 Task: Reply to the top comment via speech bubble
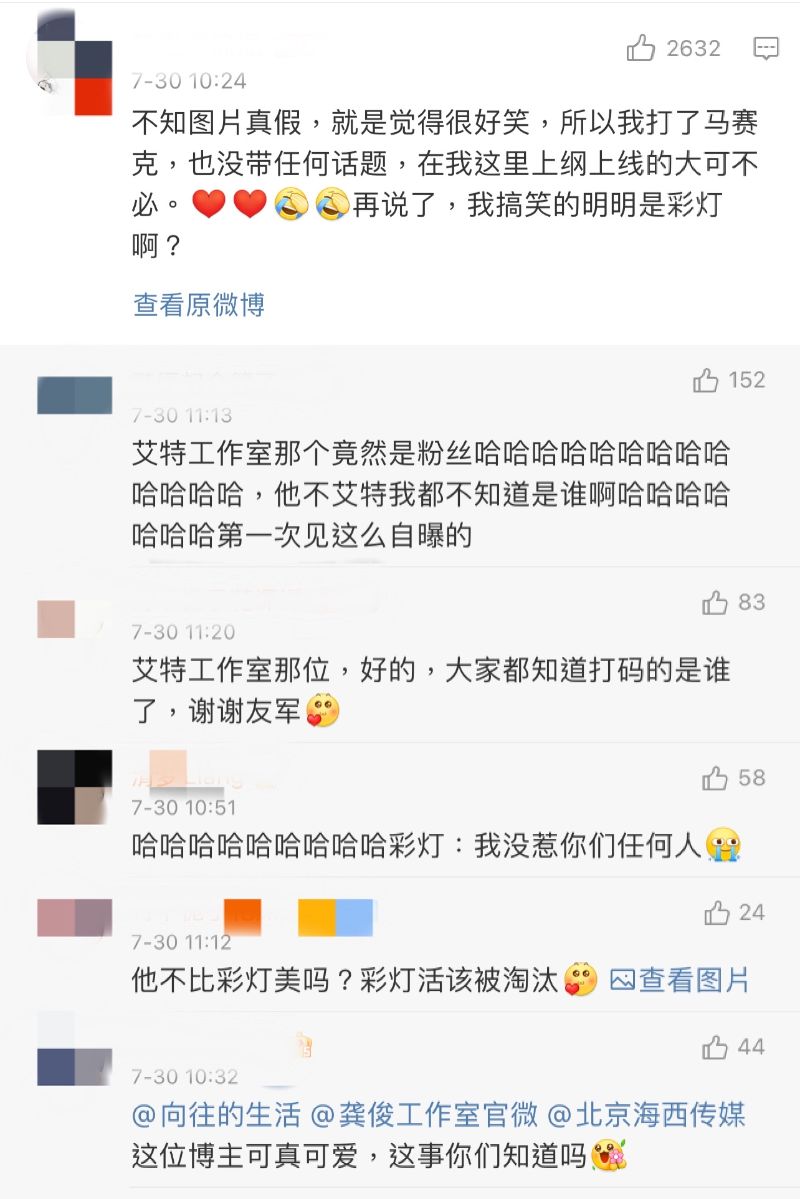(766, 48)
